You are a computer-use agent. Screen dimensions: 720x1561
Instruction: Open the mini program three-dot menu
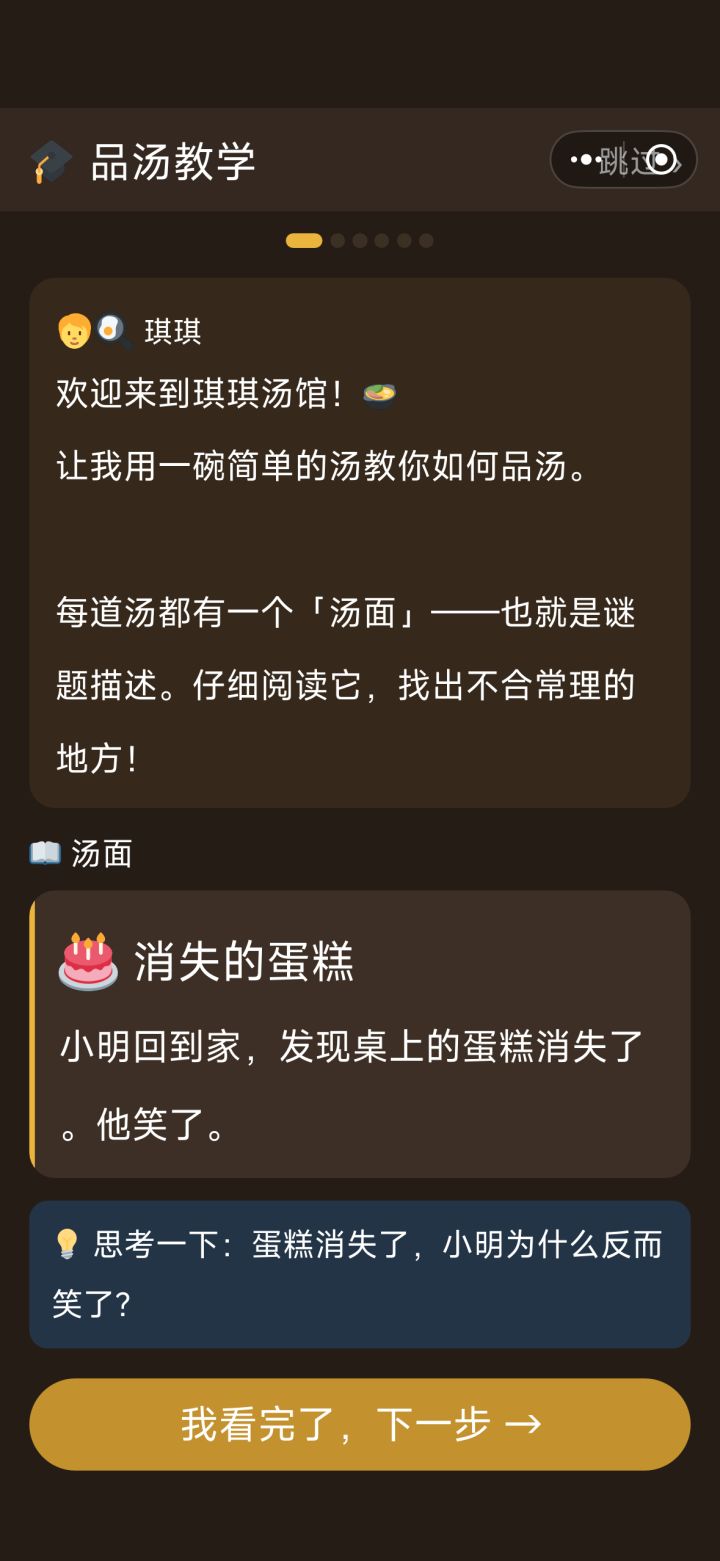pyautogui.click(x=586, y=159)
